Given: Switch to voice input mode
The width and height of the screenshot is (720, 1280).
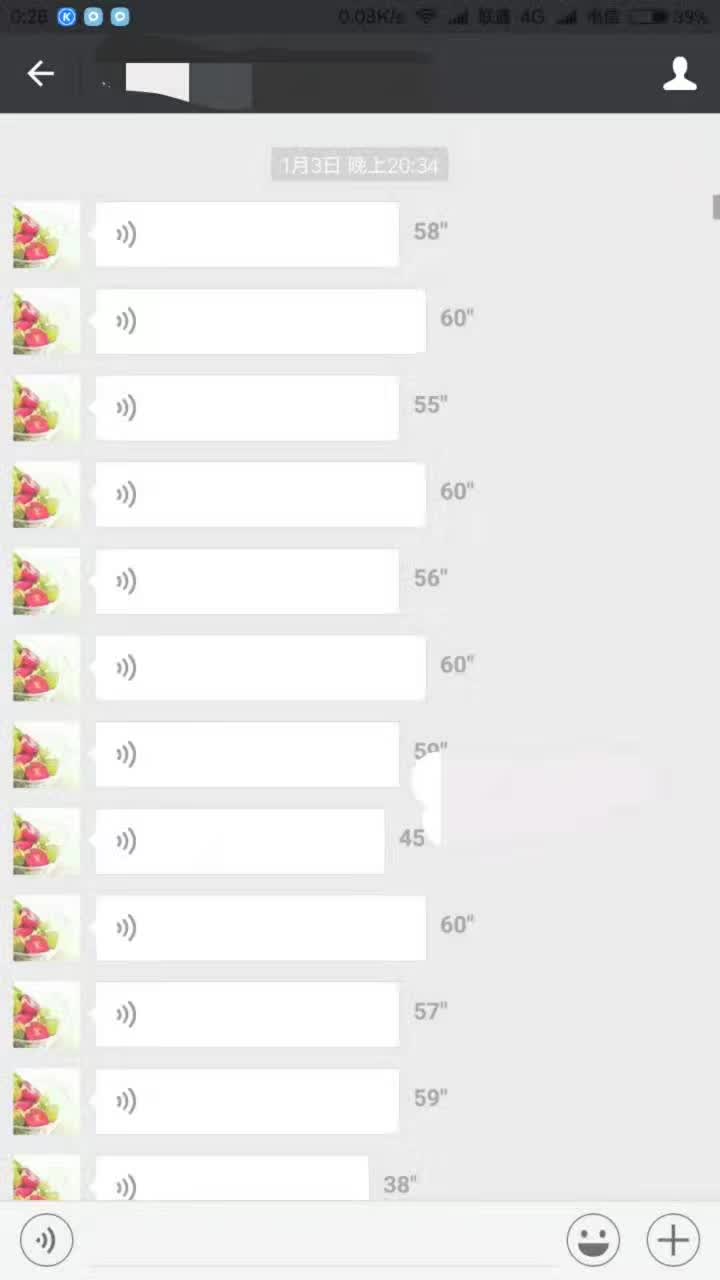Looking at the screenshot, I should coord(46,1241).
